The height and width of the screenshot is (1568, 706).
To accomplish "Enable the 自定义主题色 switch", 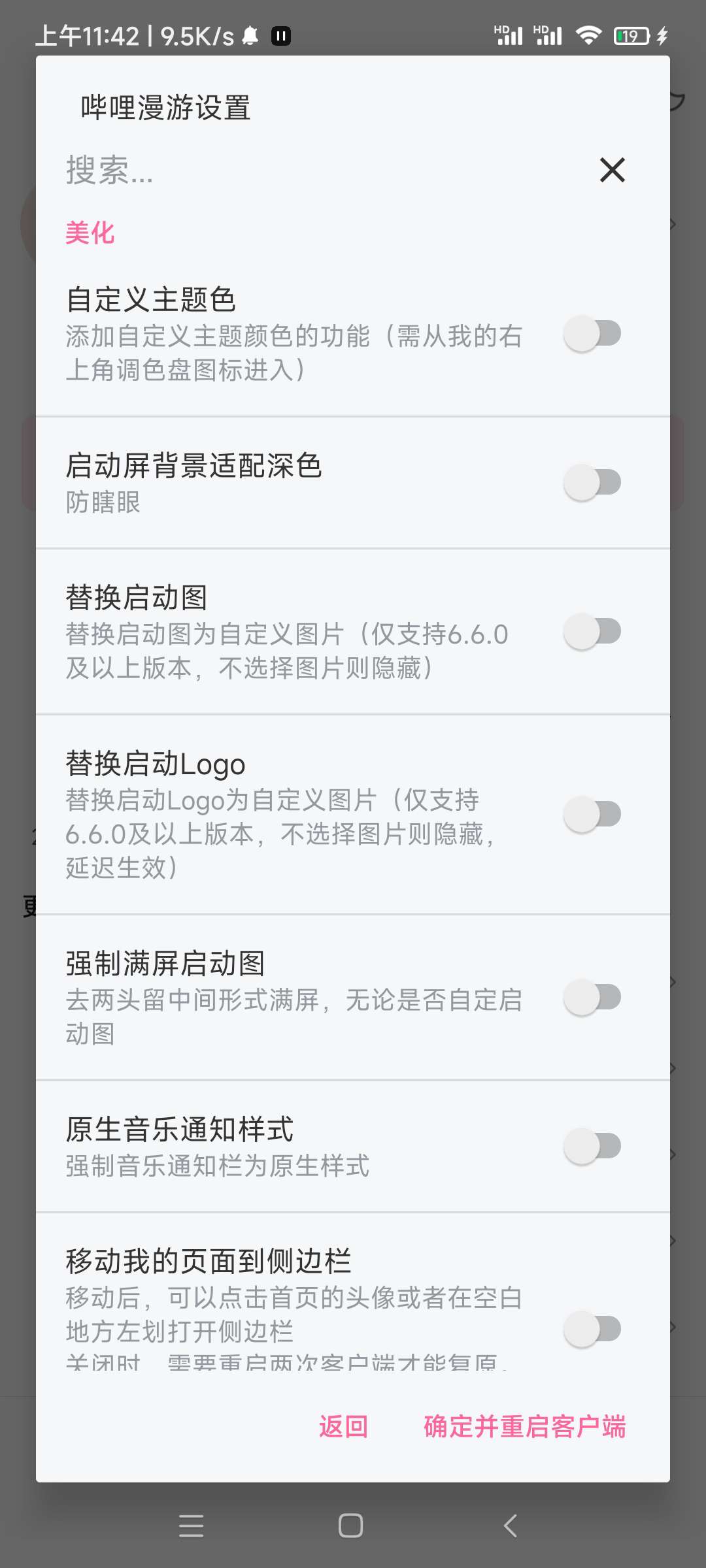I will click(x=592, y=334).
